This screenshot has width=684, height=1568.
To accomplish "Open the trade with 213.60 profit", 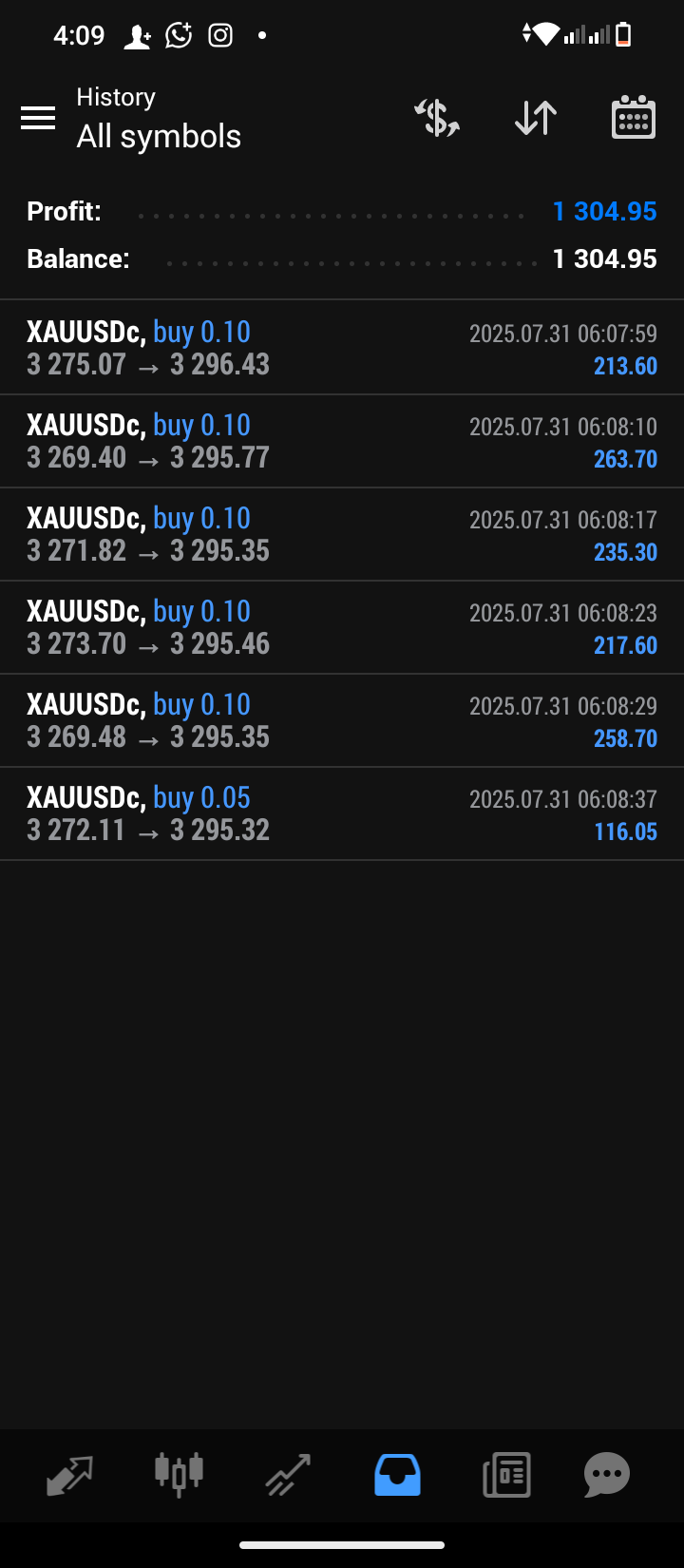I will (342, 348).
